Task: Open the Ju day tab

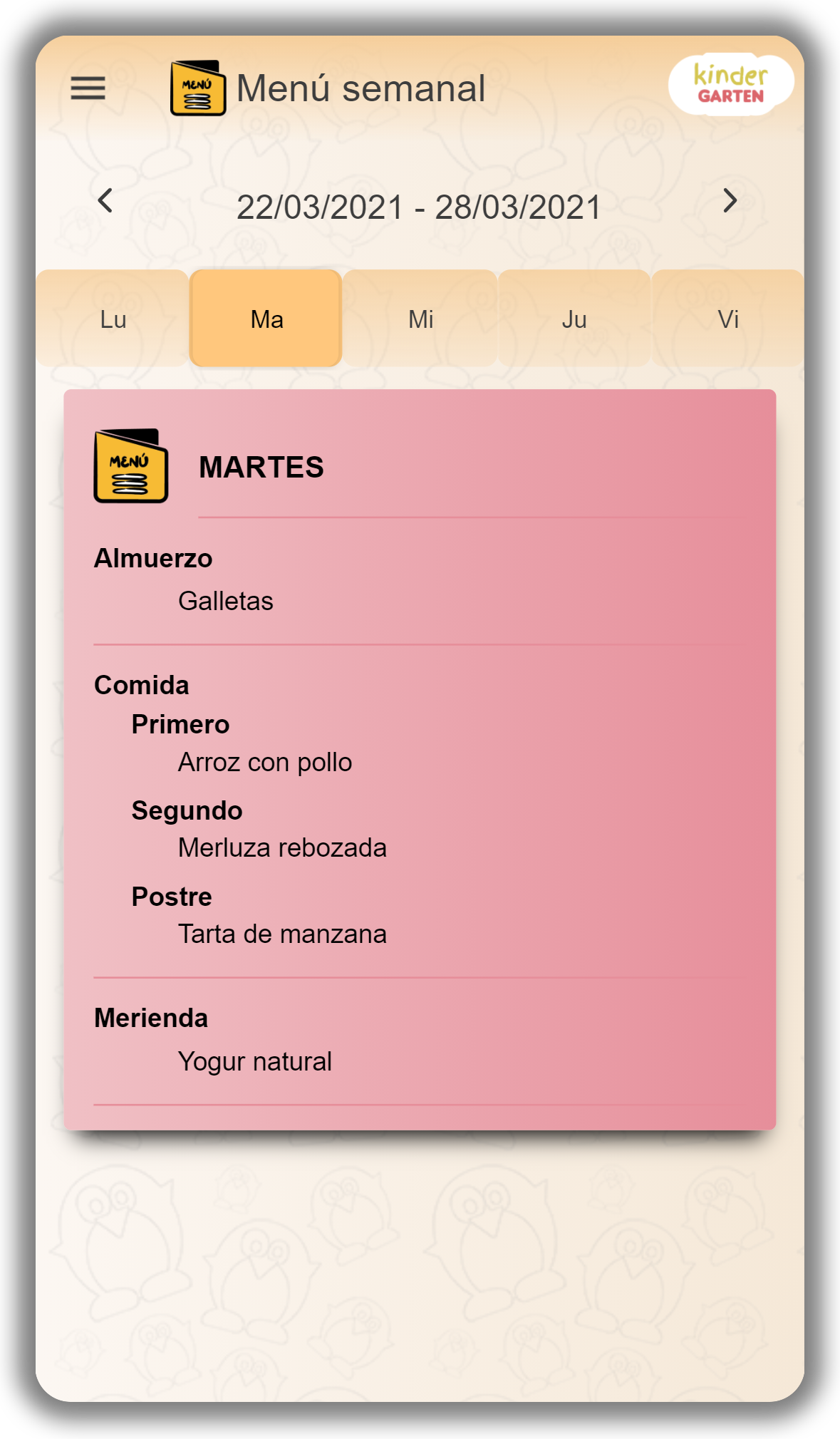Action: coord(574,319)
